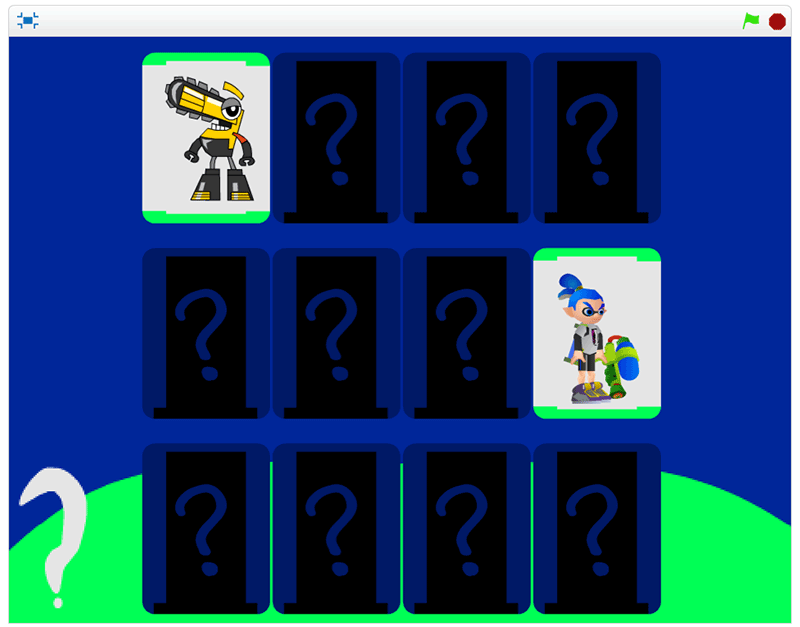The width and height of the screenshot is (800, 627).
Task: Start the game with the green flag
Action: pyautogui.click(x=750, y=21)
